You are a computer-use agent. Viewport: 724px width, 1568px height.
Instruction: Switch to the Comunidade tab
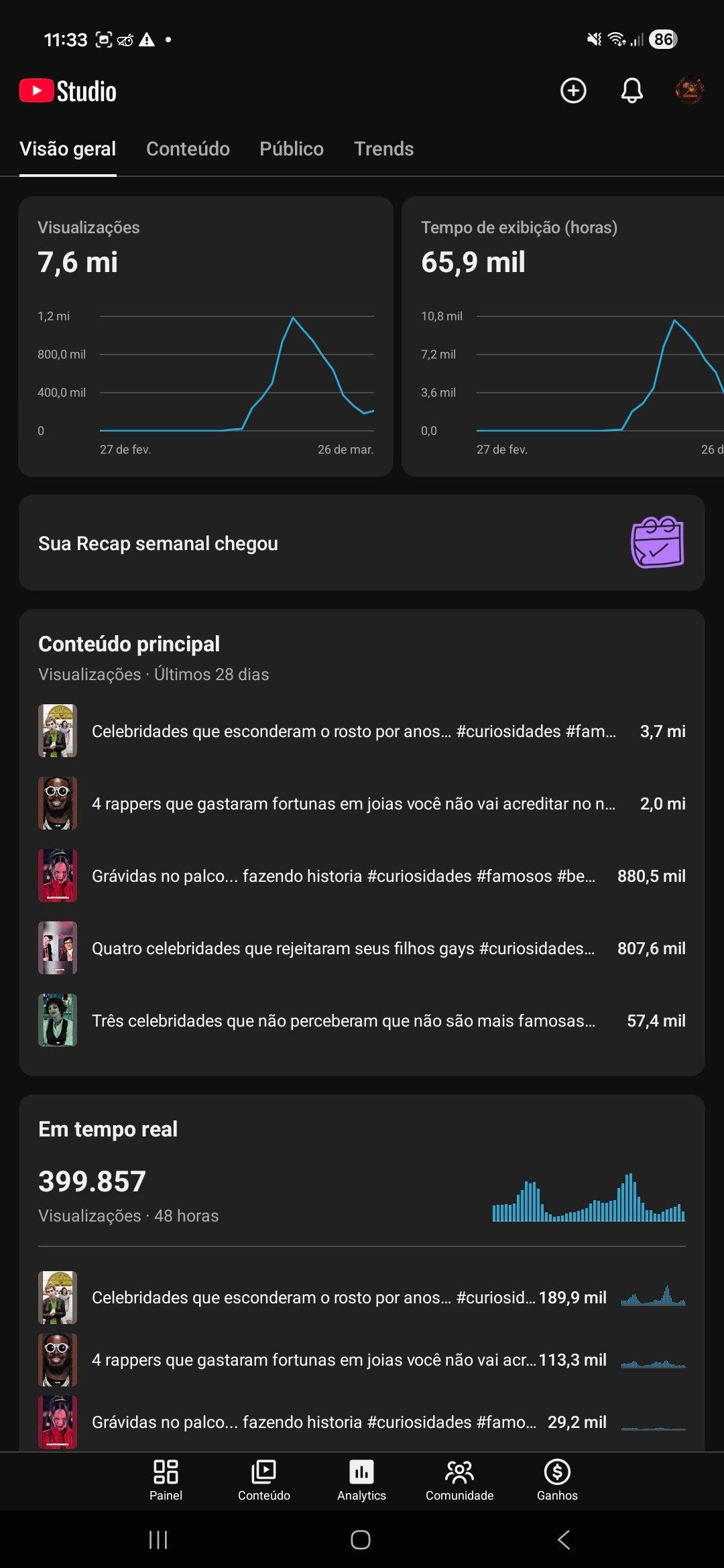coord(459,1480)
